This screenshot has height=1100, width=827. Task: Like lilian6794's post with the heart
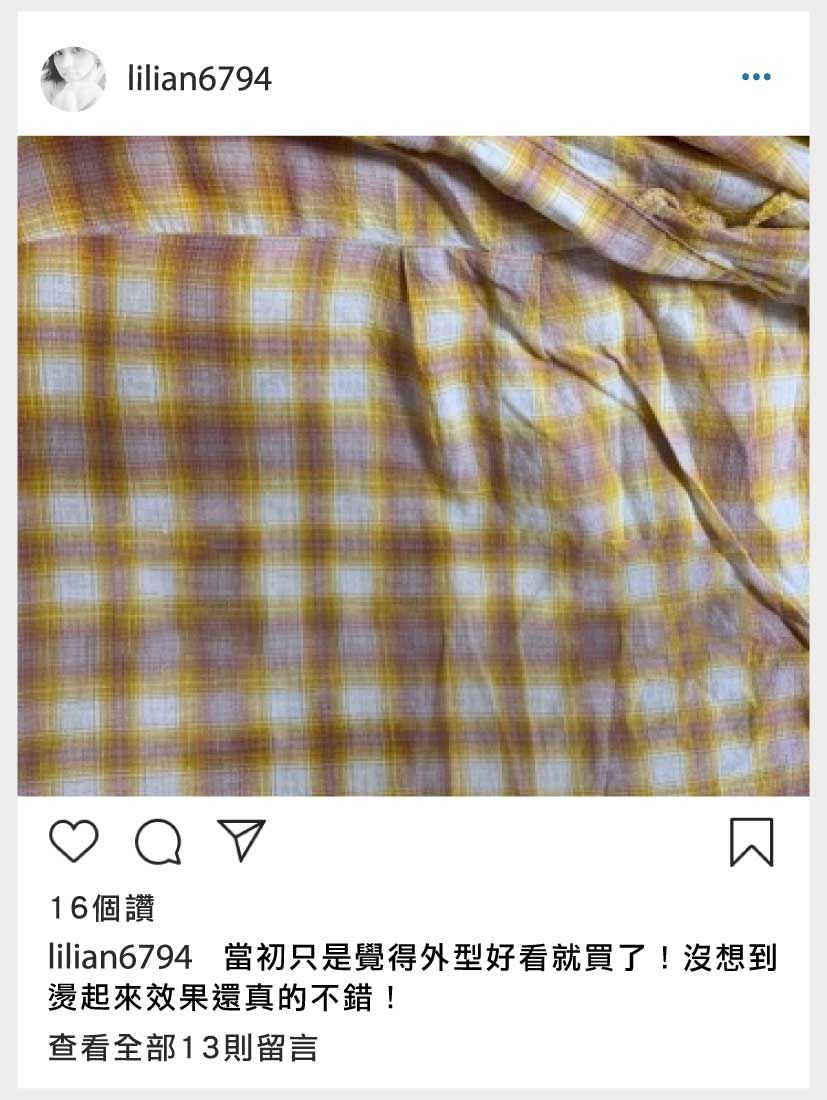click(x=73, y=841)
